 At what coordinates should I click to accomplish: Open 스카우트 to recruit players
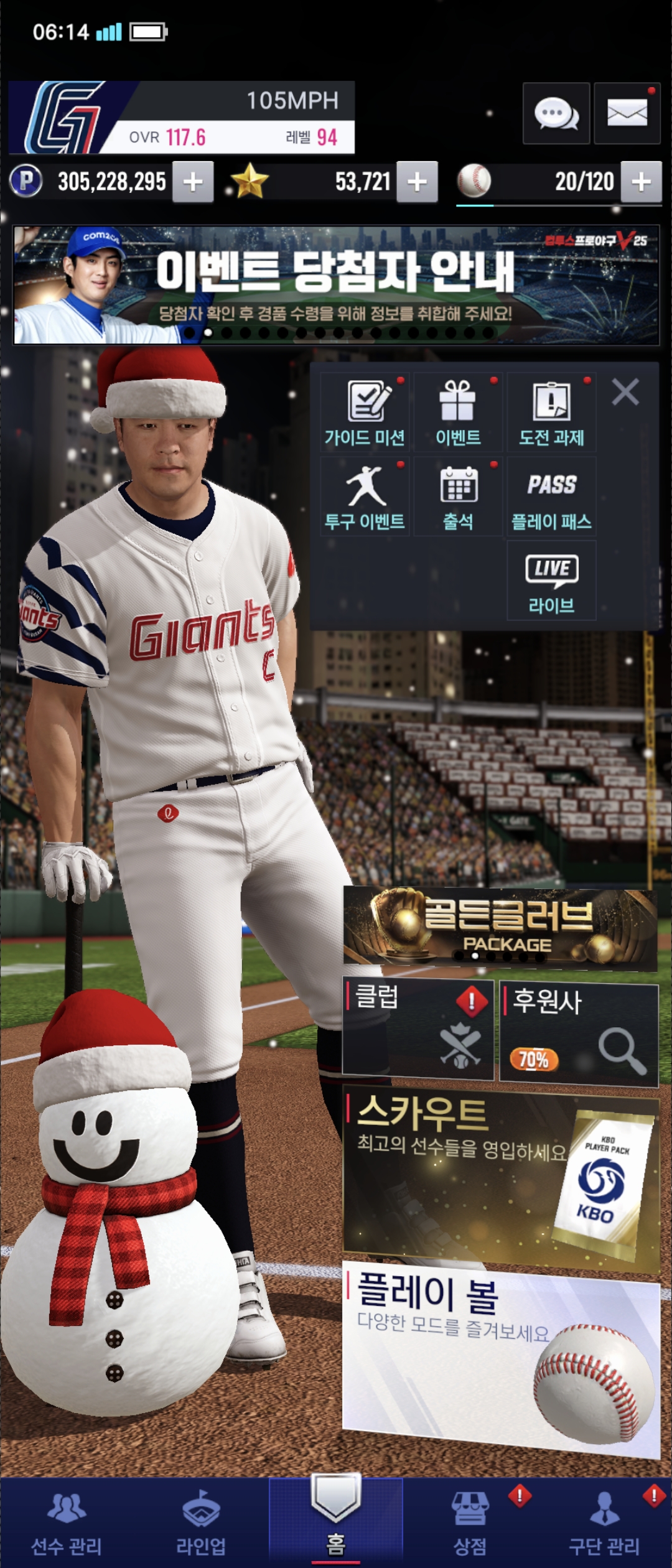[501, 1176]
